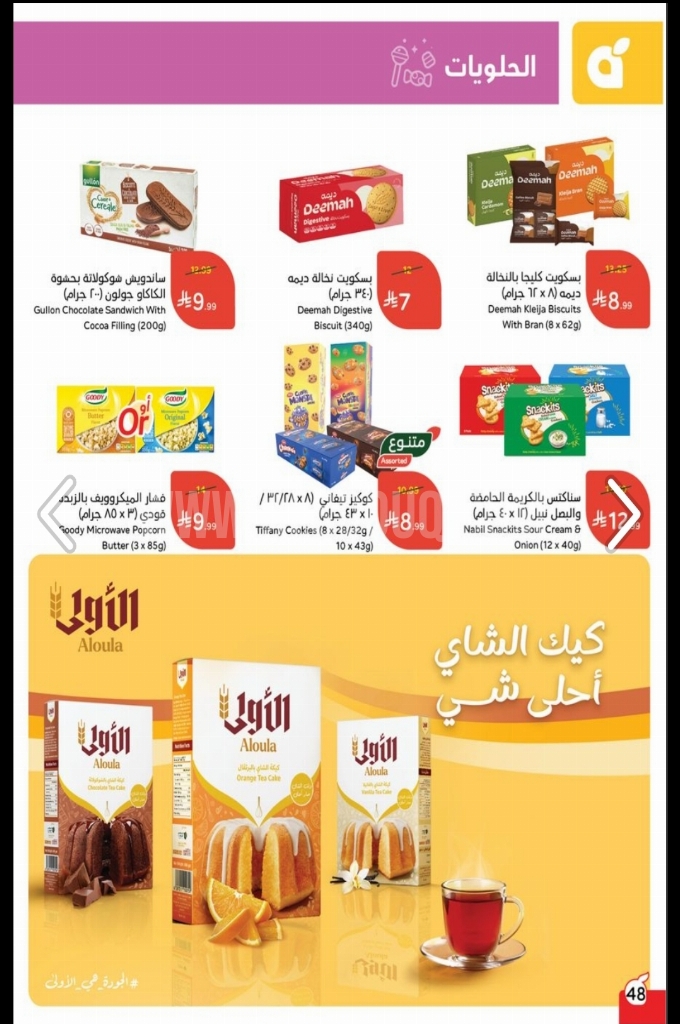Go back to the previous flyer page
Image resolution: width=680 pixels, height=1024 pixels.
[58, 514]
